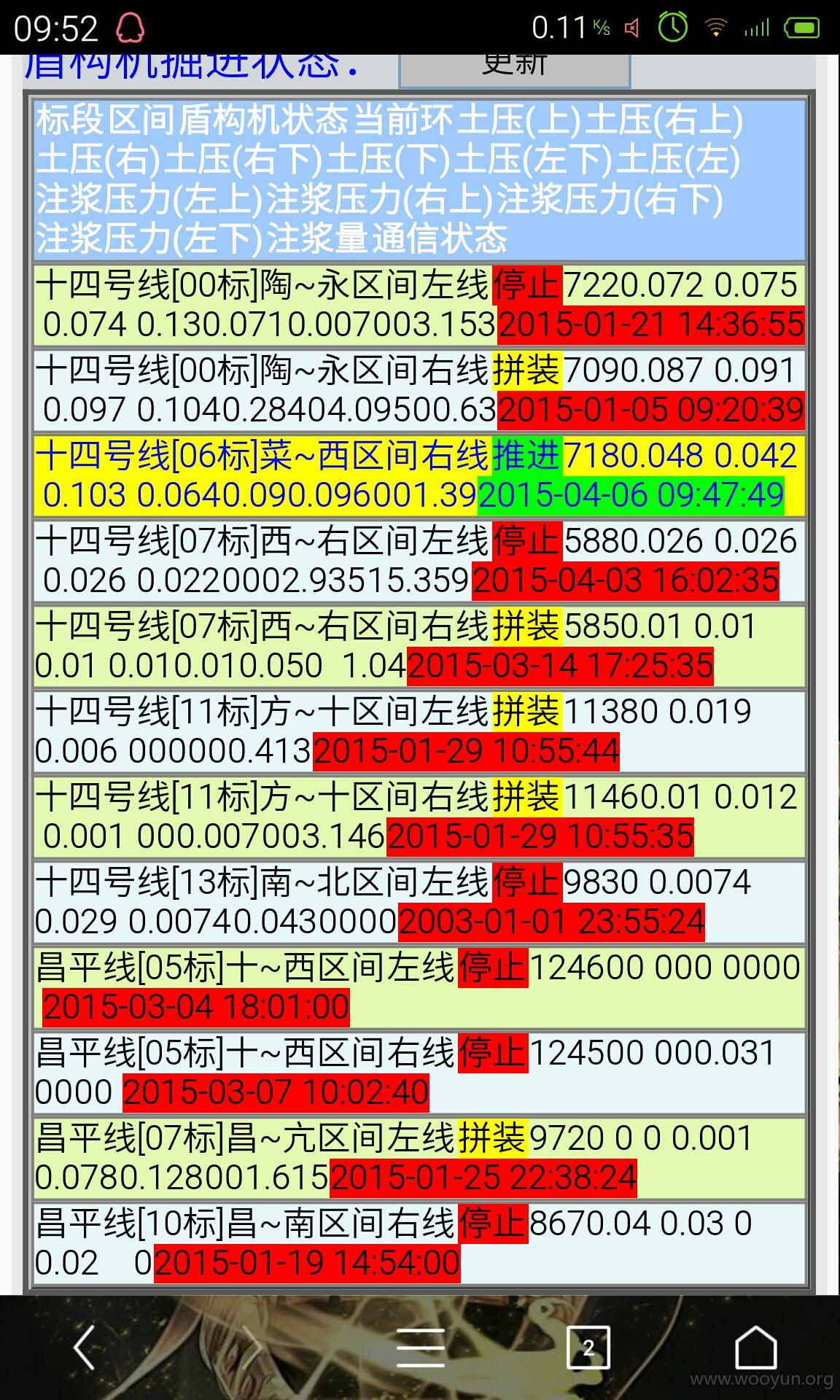
Task: Open the browser menu
Action: click(x=421, y=1347)
